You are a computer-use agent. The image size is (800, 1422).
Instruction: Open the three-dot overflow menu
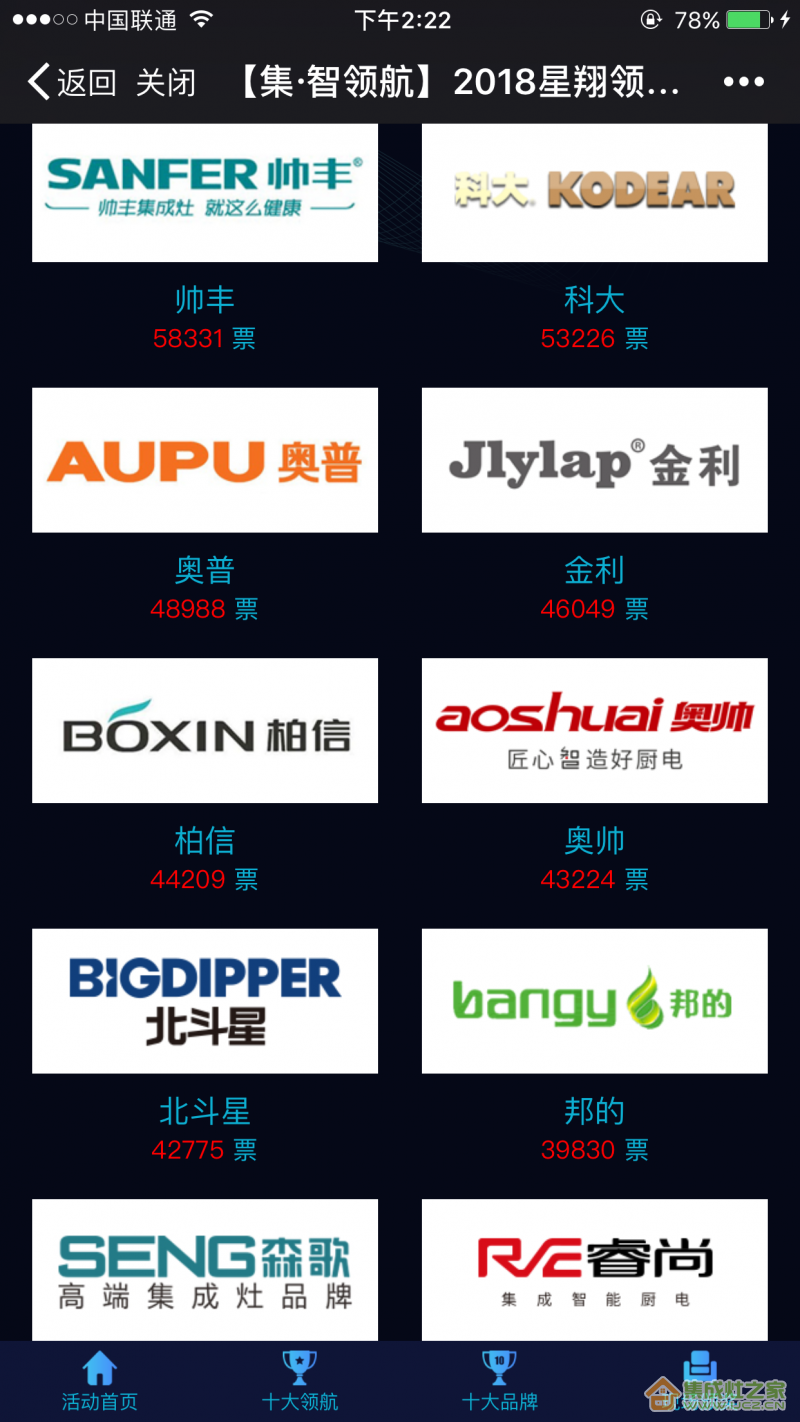coord(743,82)
